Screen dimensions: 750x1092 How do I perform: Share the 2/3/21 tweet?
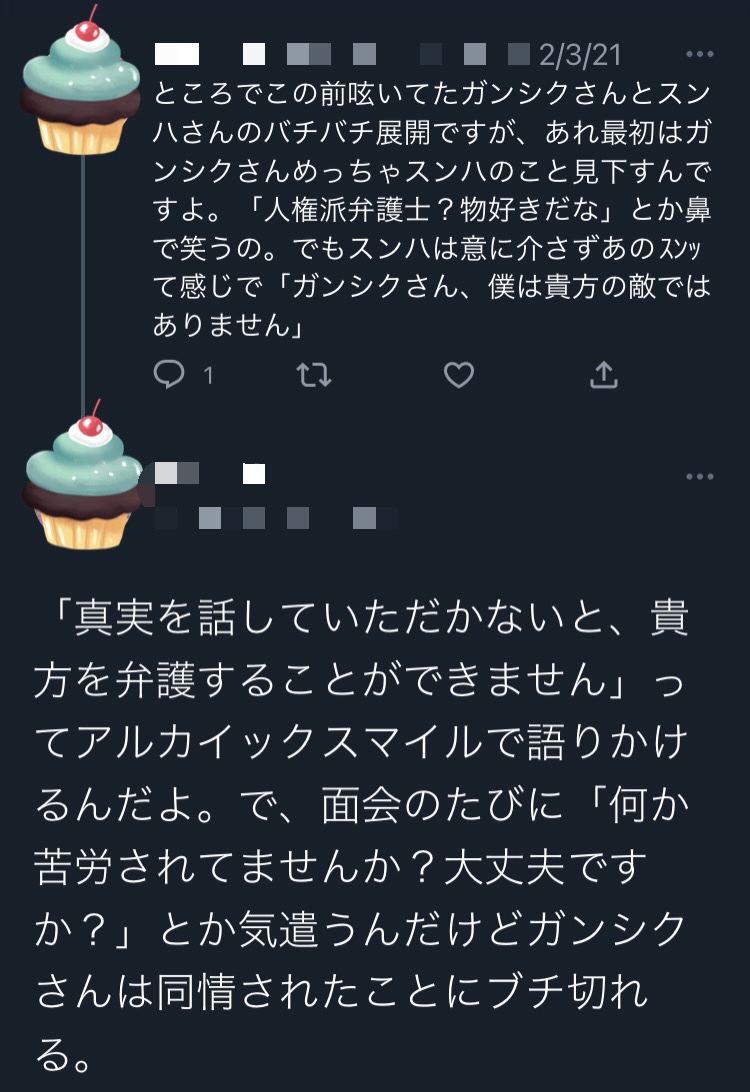(603, 375)
